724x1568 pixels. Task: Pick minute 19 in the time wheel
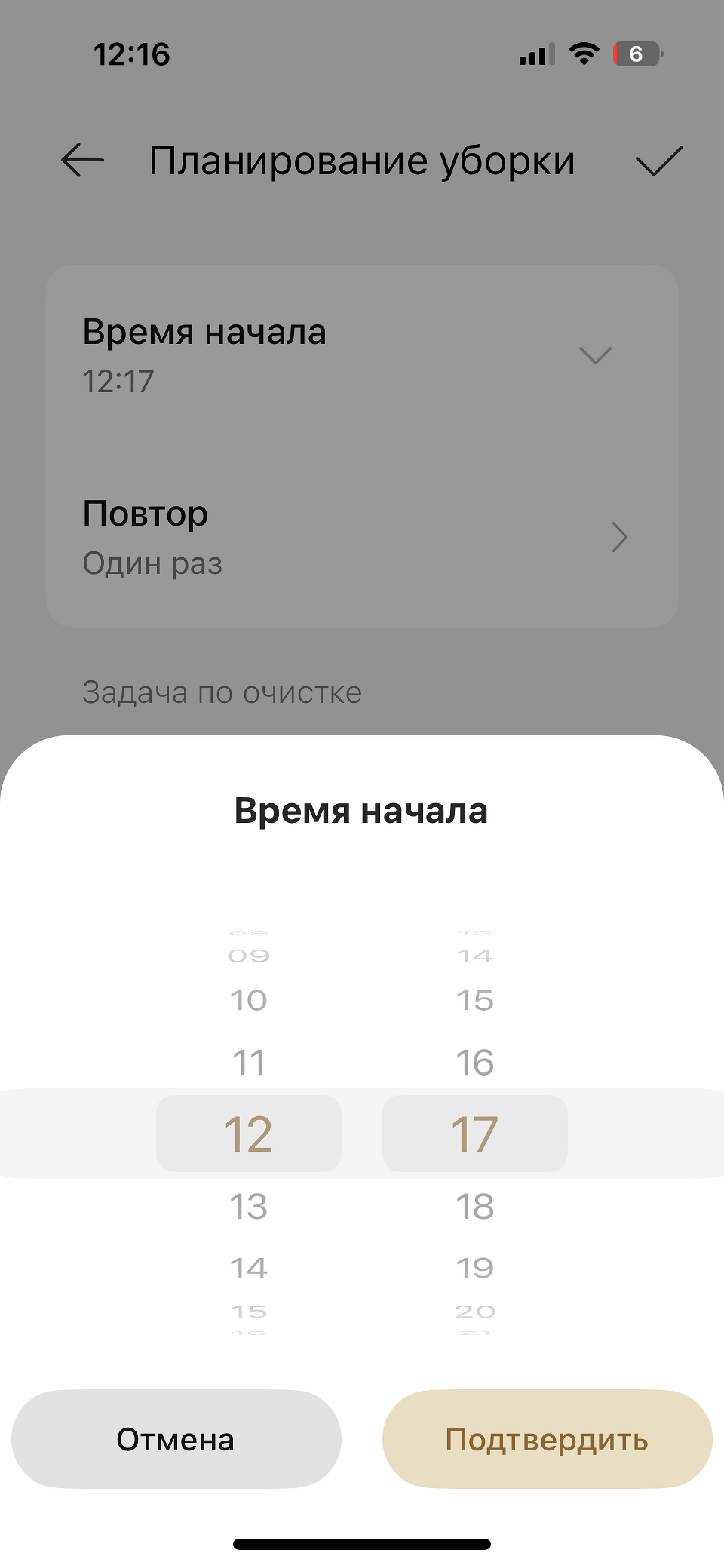point(474,1268)
